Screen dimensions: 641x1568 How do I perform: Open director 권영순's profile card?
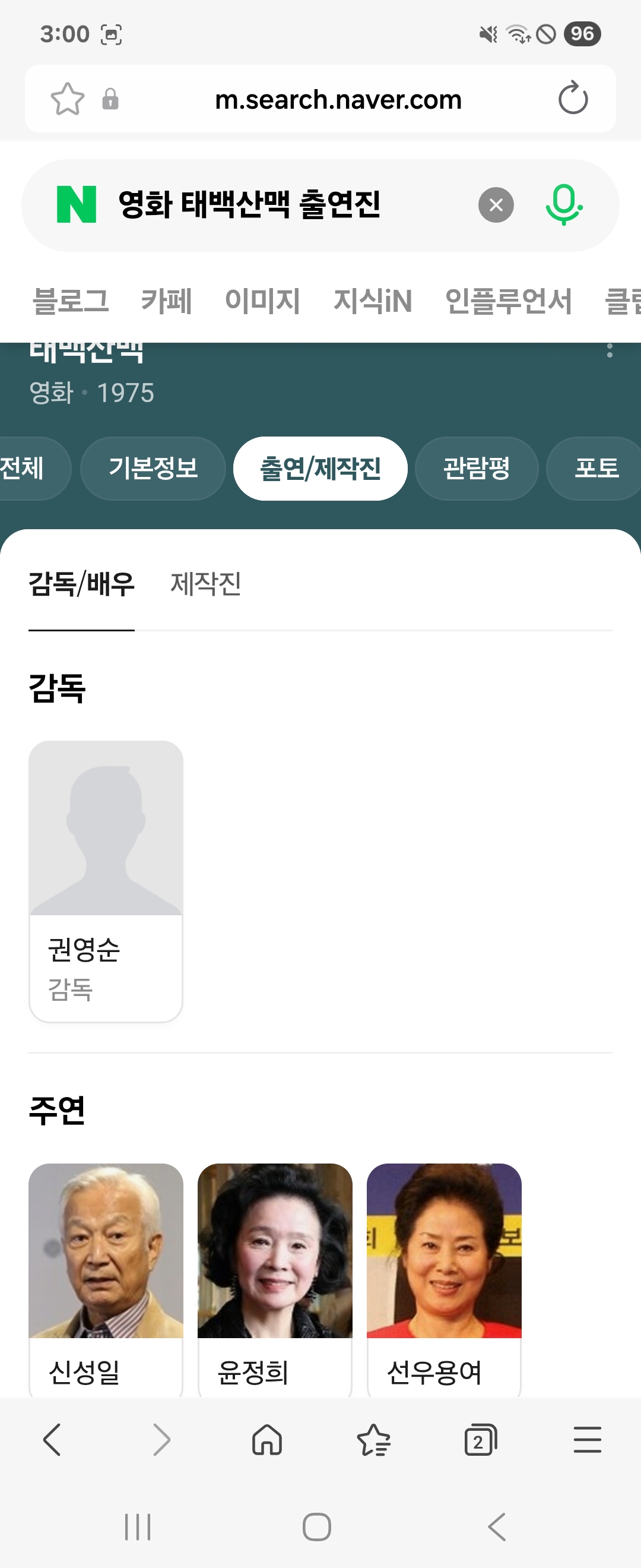(x=106, y=880)
